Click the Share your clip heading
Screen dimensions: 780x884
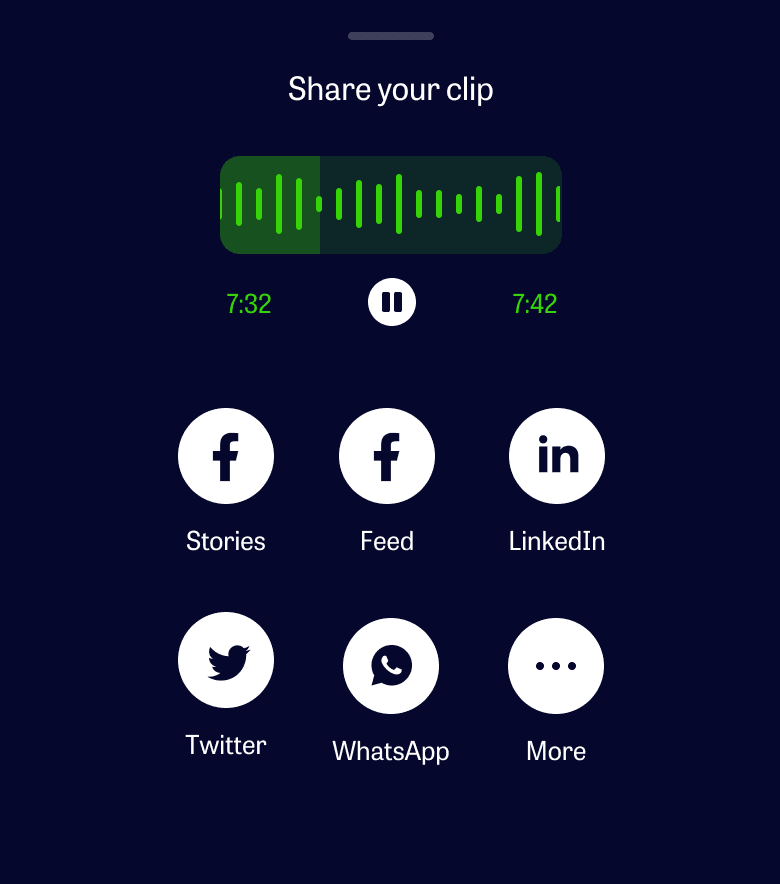point(390,89)
